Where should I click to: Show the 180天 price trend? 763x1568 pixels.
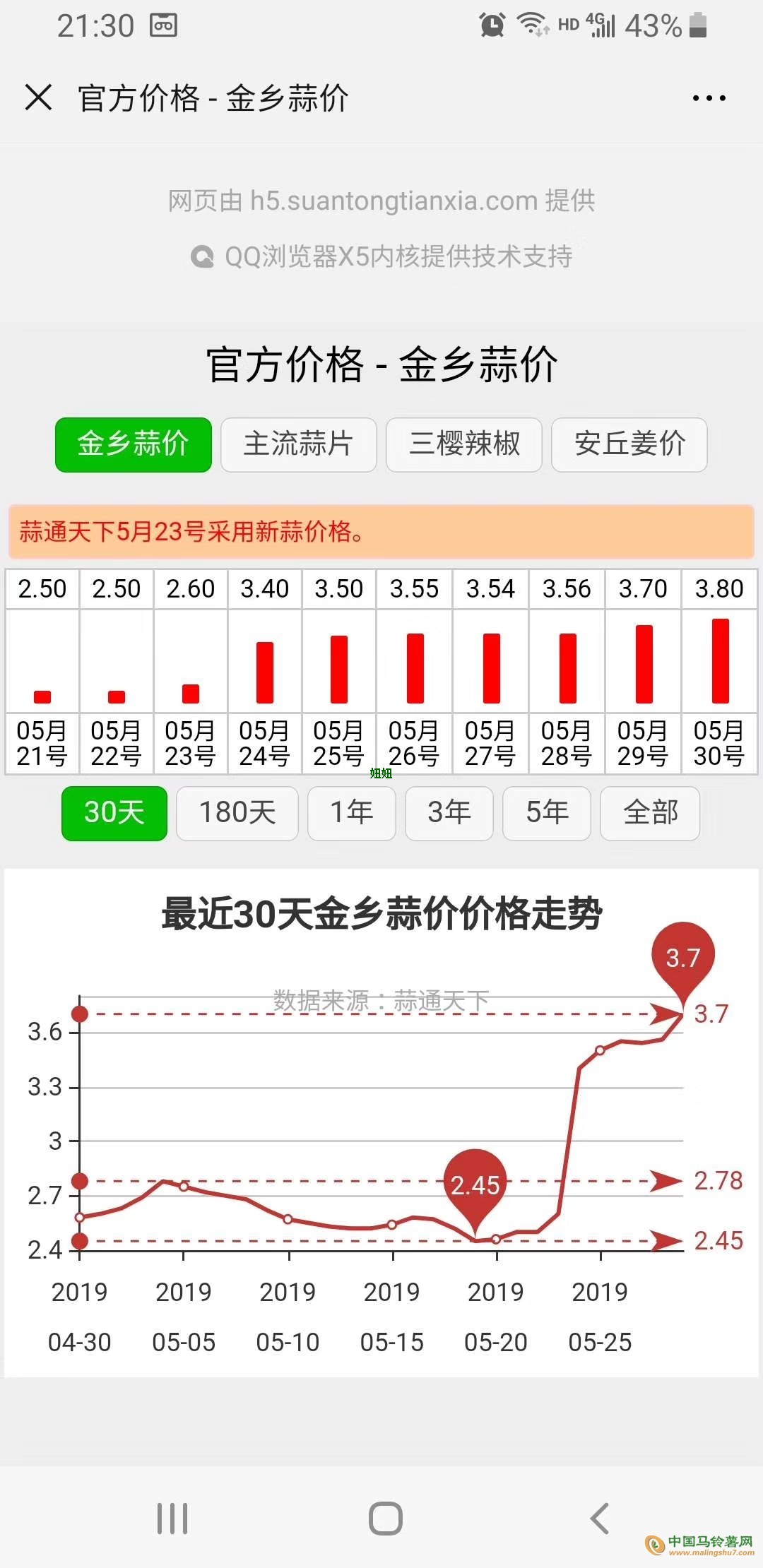point(237,813)
